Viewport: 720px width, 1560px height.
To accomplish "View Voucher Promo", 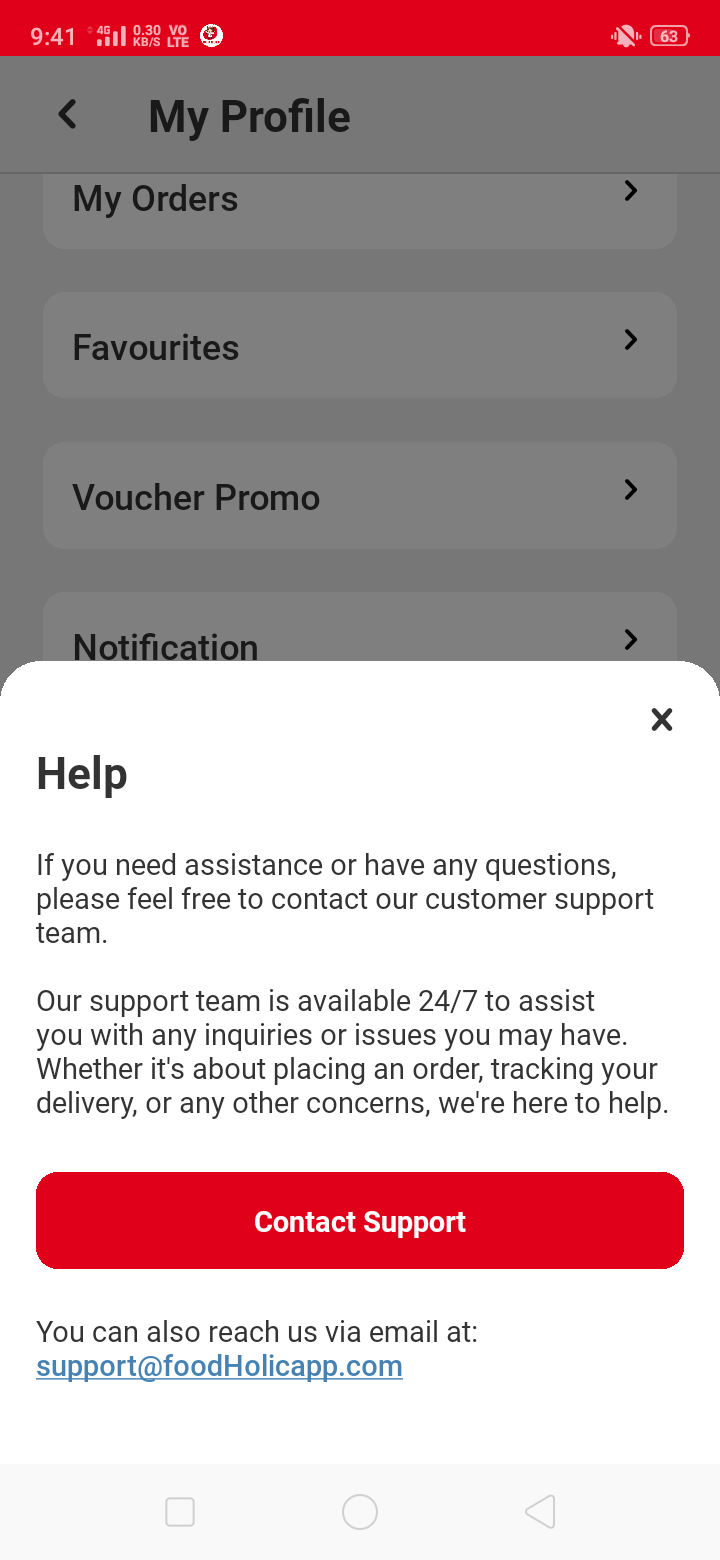I will pos(360,496).
